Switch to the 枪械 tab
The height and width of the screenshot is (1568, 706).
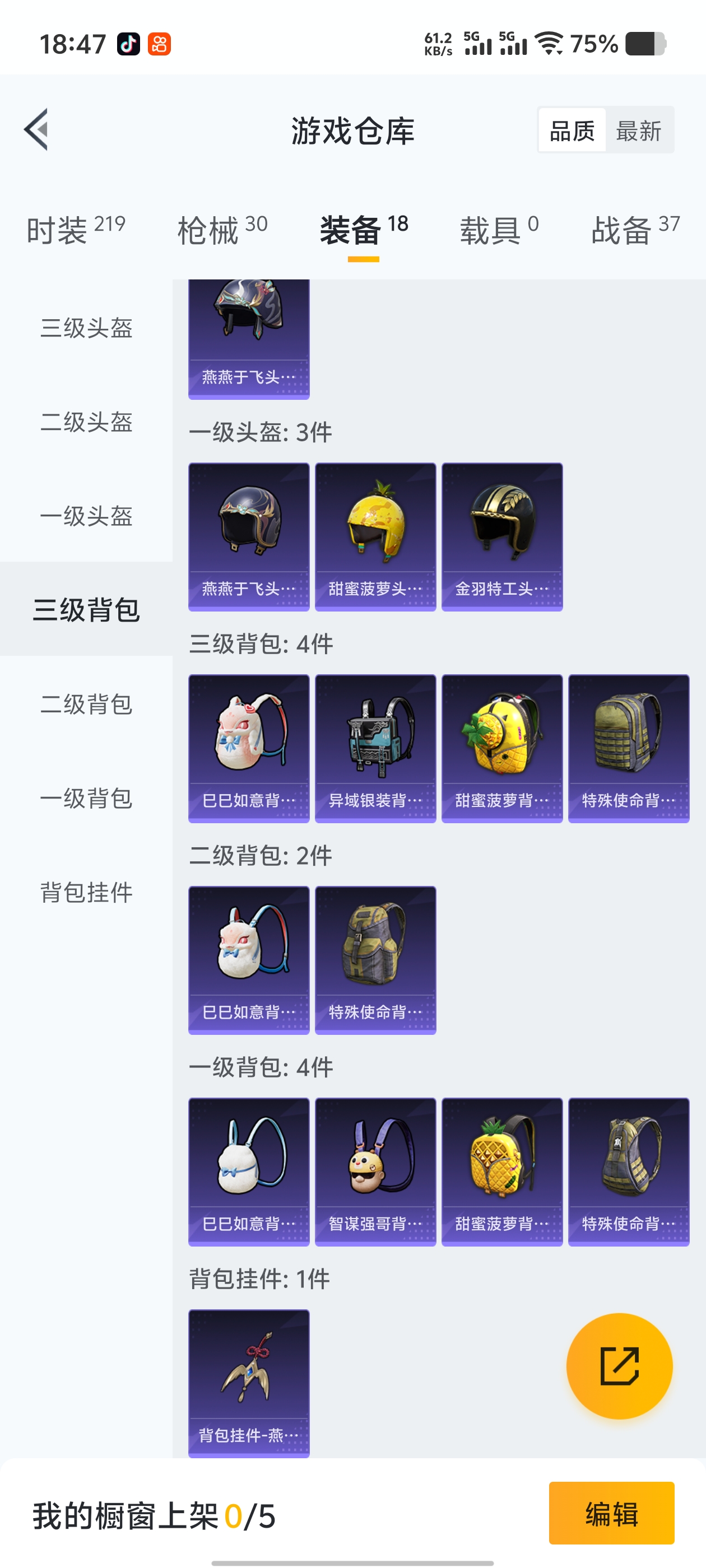click(x=222, y=230)
